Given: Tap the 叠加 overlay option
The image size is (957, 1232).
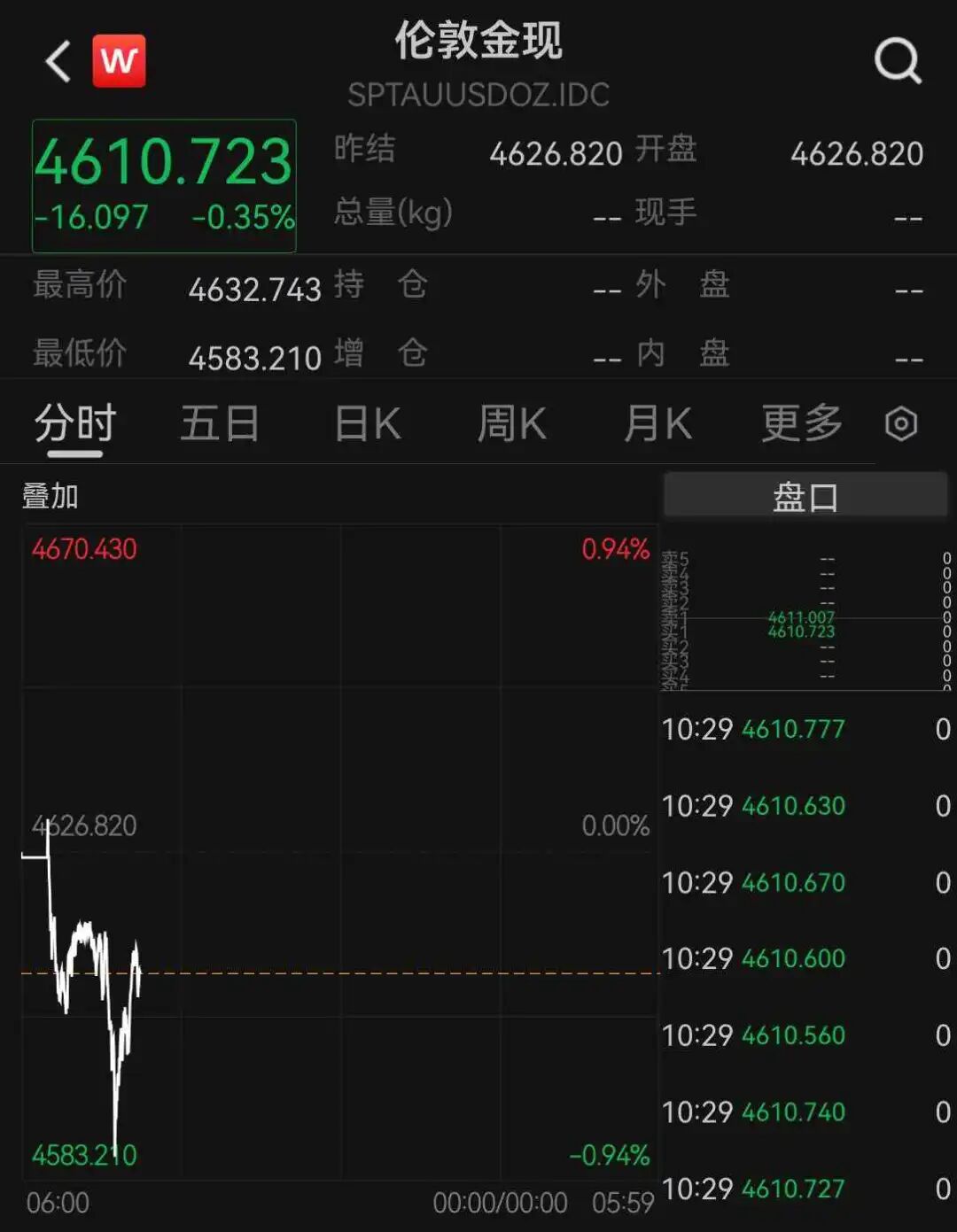Looking at the screenshot, I should pyautogui.click(x=51, y=497).
